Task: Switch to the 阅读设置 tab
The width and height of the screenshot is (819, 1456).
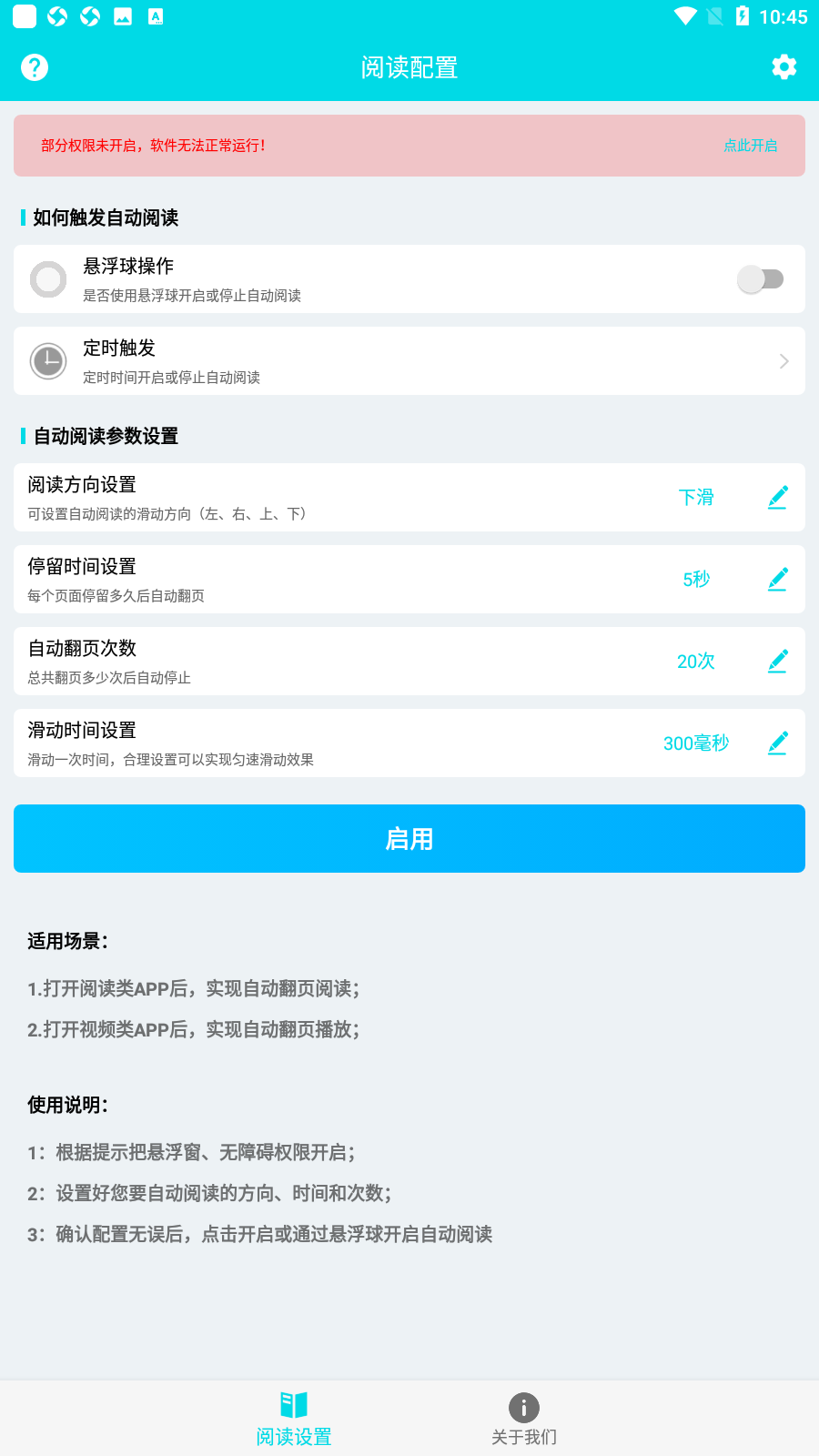Action: 294,1419
